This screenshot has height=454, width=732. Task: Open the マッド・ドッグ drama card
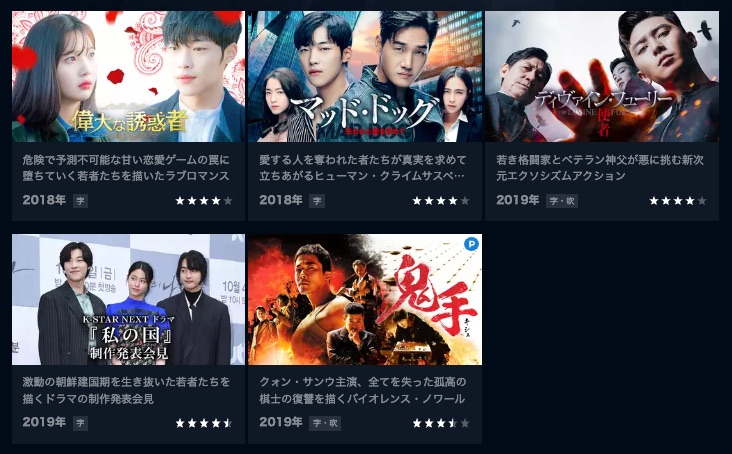coord(364,77)
